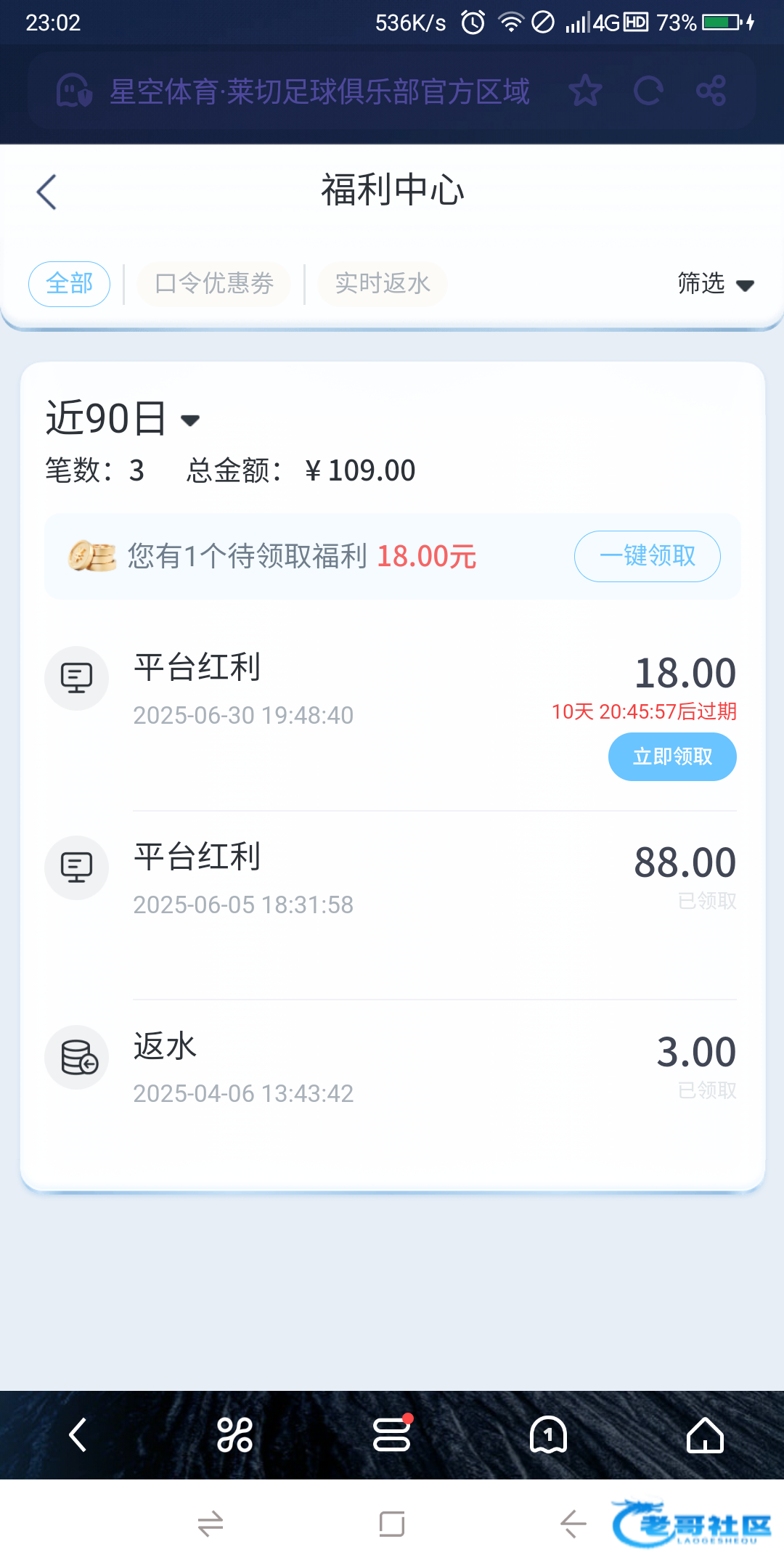Bookmark this page with the star icon
Viewport: 784px width, 1568px height.
pyautogui.click(x=585, y=91)
